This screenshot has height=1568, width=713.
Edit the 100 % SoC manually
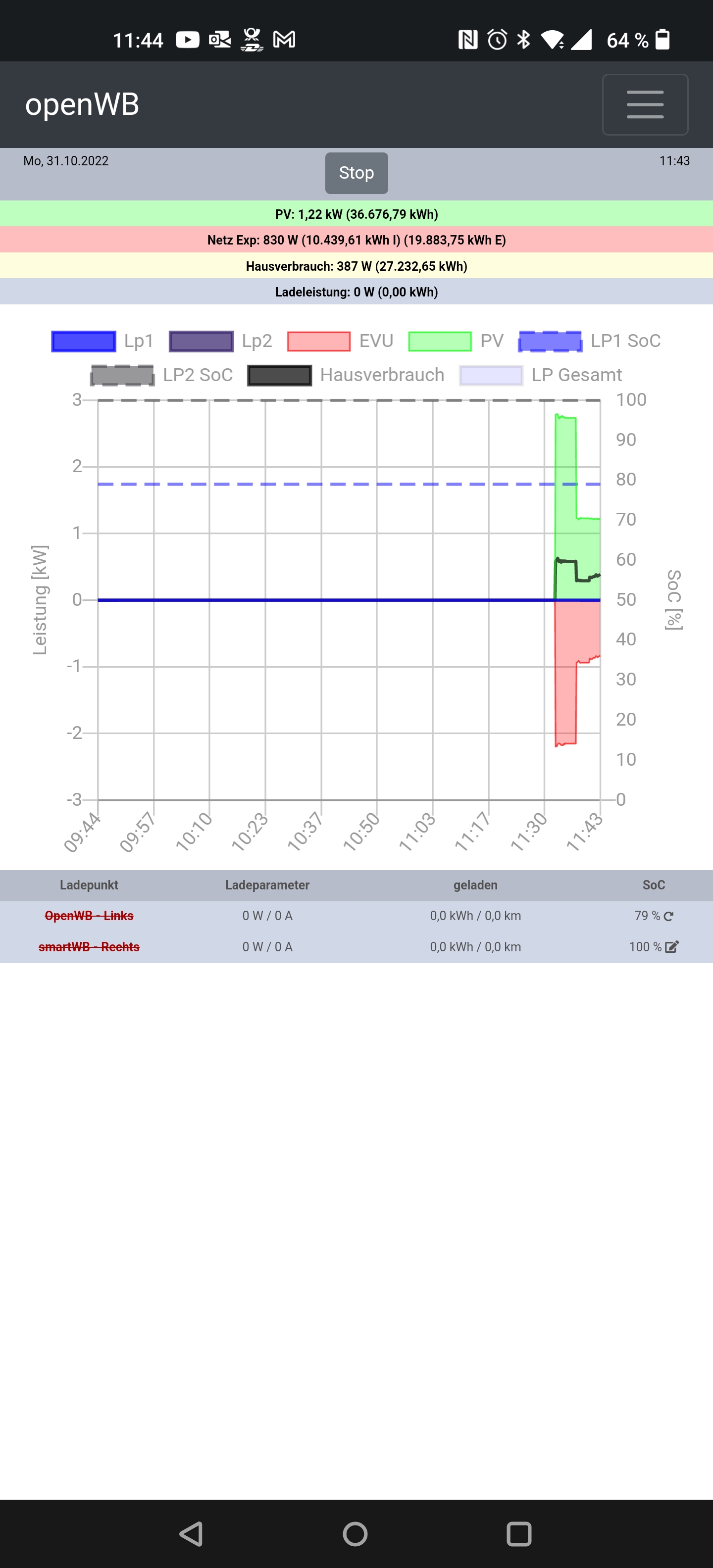pos(671,946)
